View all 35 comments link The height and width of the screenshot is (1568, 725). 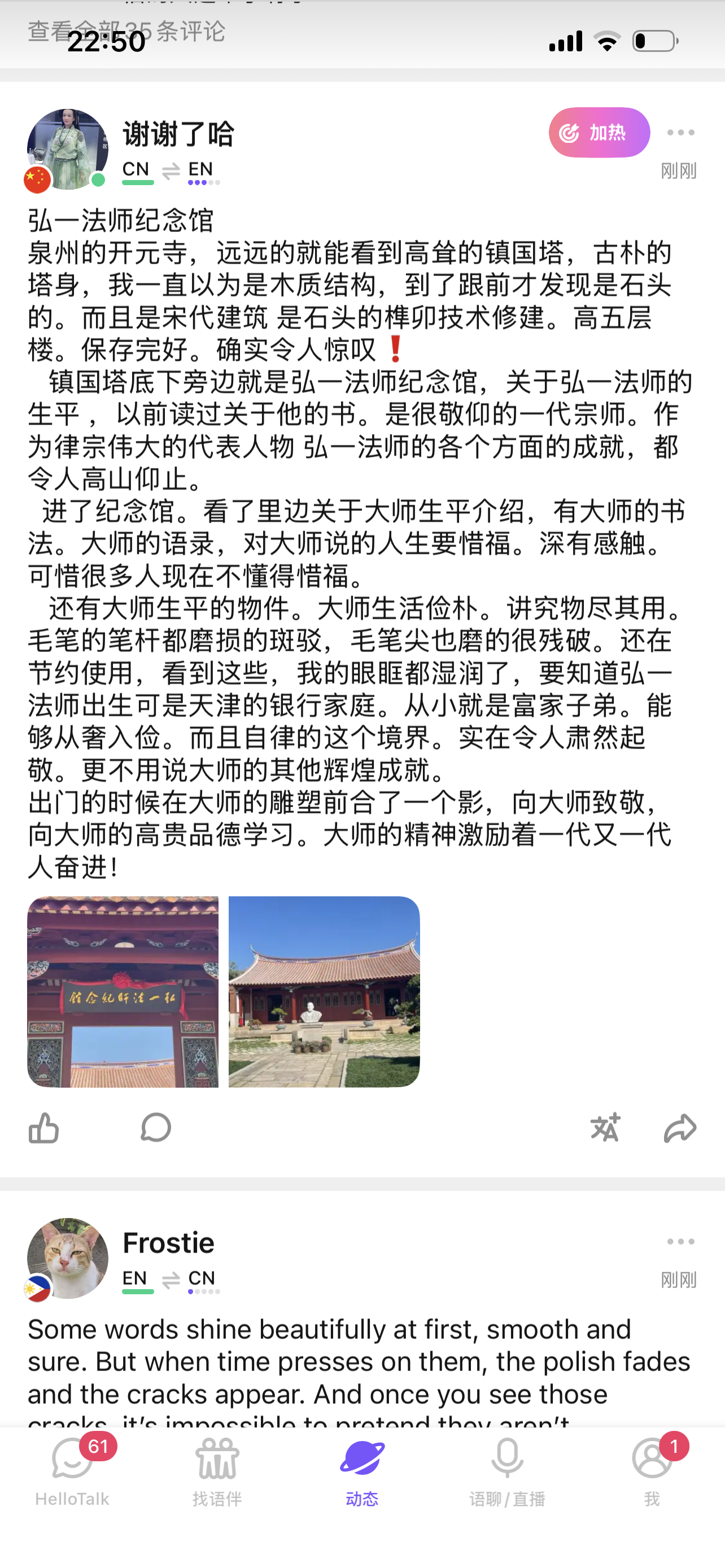tap(126, 30)
